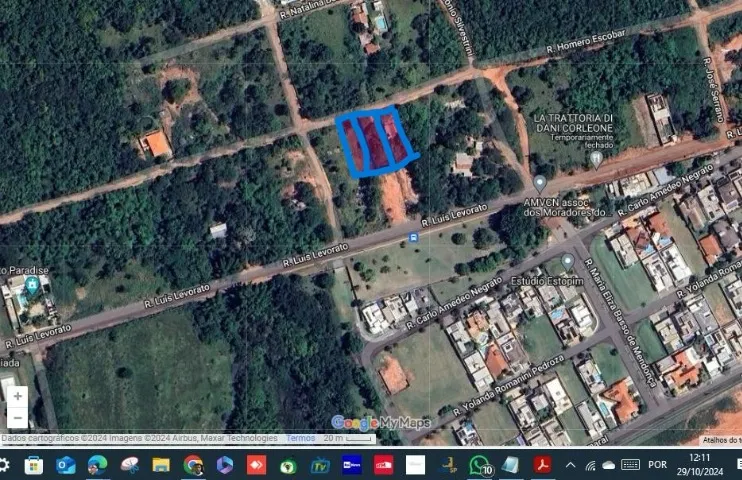This screenshot has height=480, width=742.
Task: Tap the AMVCN assoc dos Moradores pin
Action: pos(539,184)
